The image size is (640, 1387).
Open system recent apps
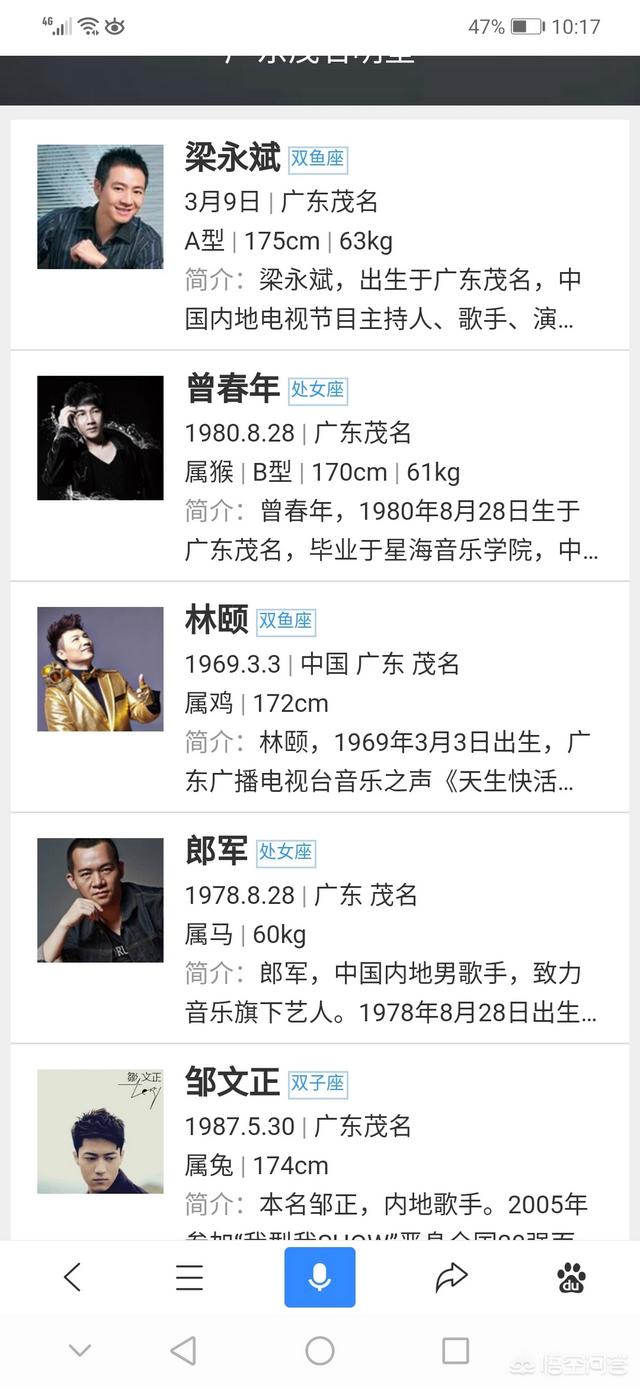coord(455,1351)
